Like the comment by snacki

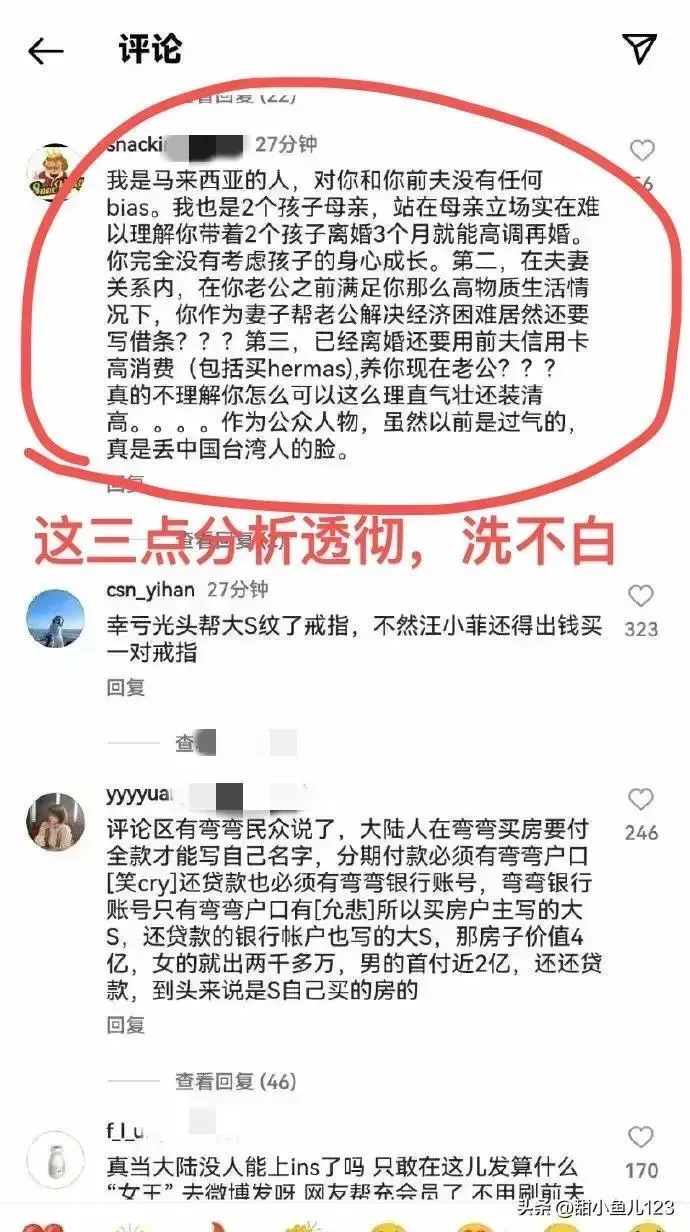(641, 151)
